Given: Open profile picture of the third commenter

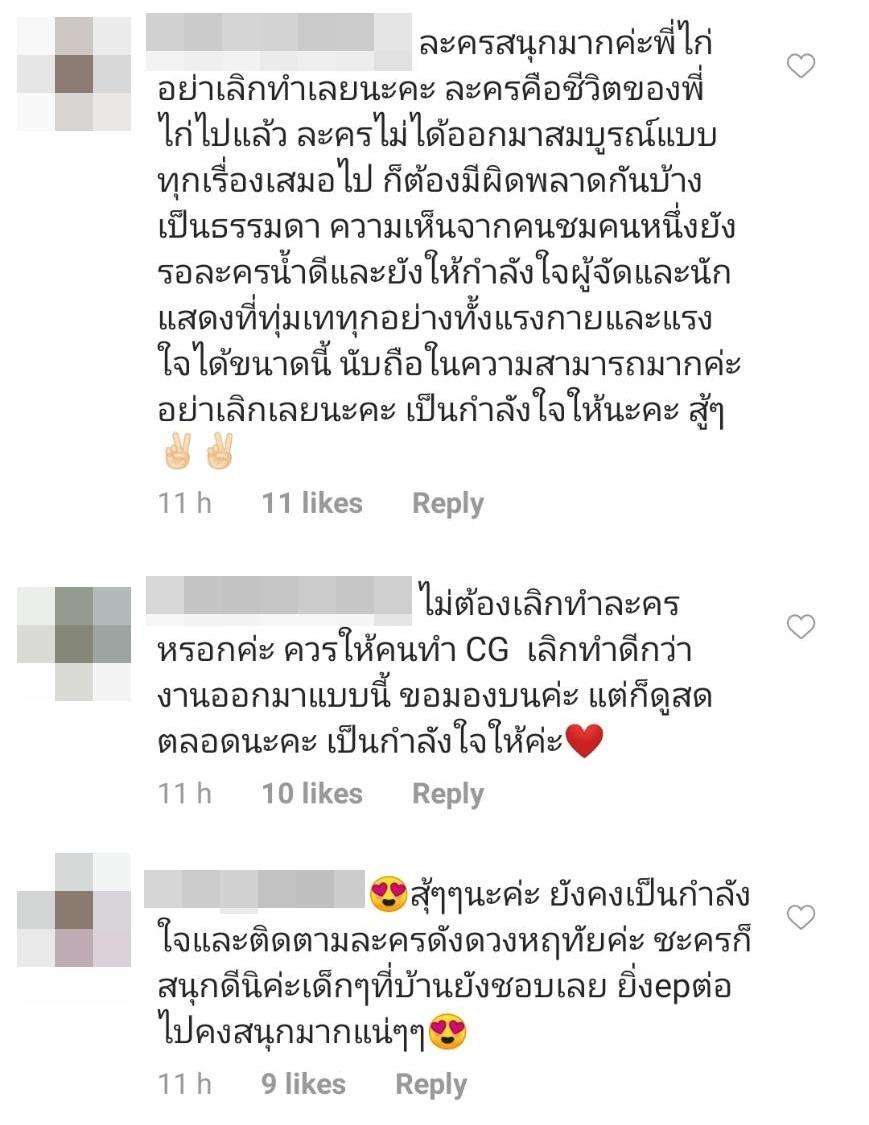Looking at the screenshot, I should 74,910.
